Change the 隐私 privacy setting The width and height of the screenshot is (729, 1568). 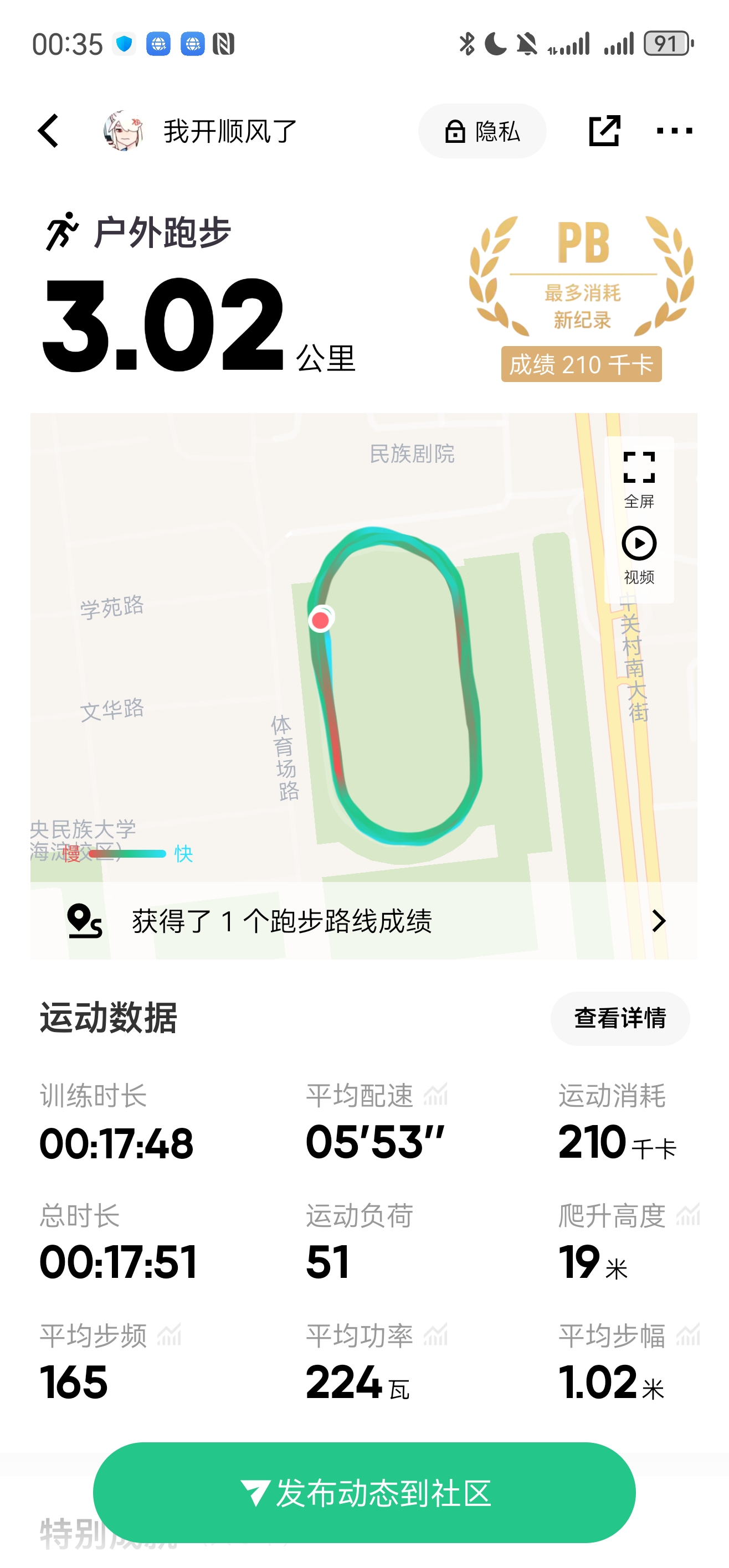482,131
